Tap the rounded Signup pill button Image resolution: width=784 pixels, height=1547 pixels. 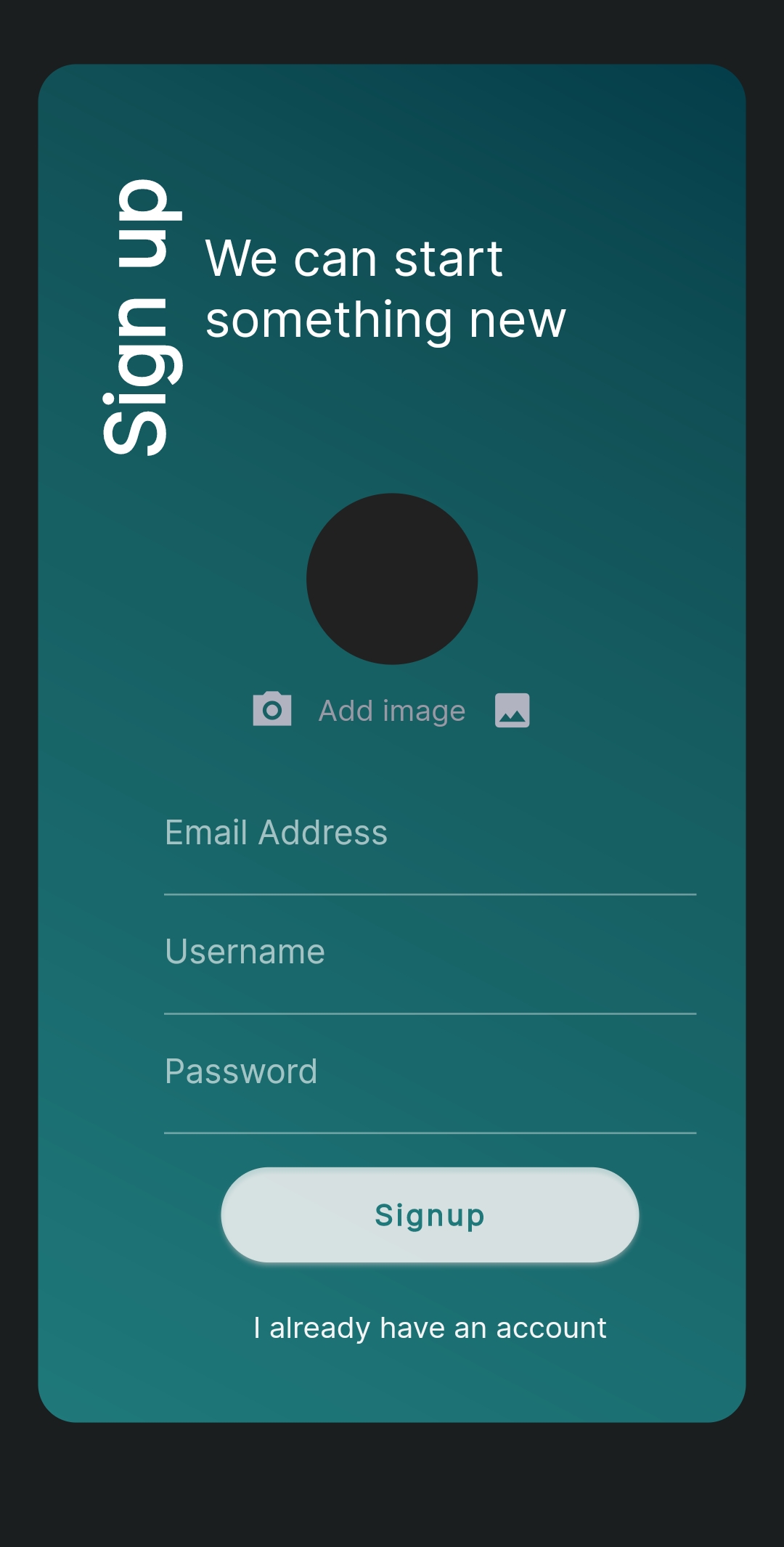(x=430, y=1215)
